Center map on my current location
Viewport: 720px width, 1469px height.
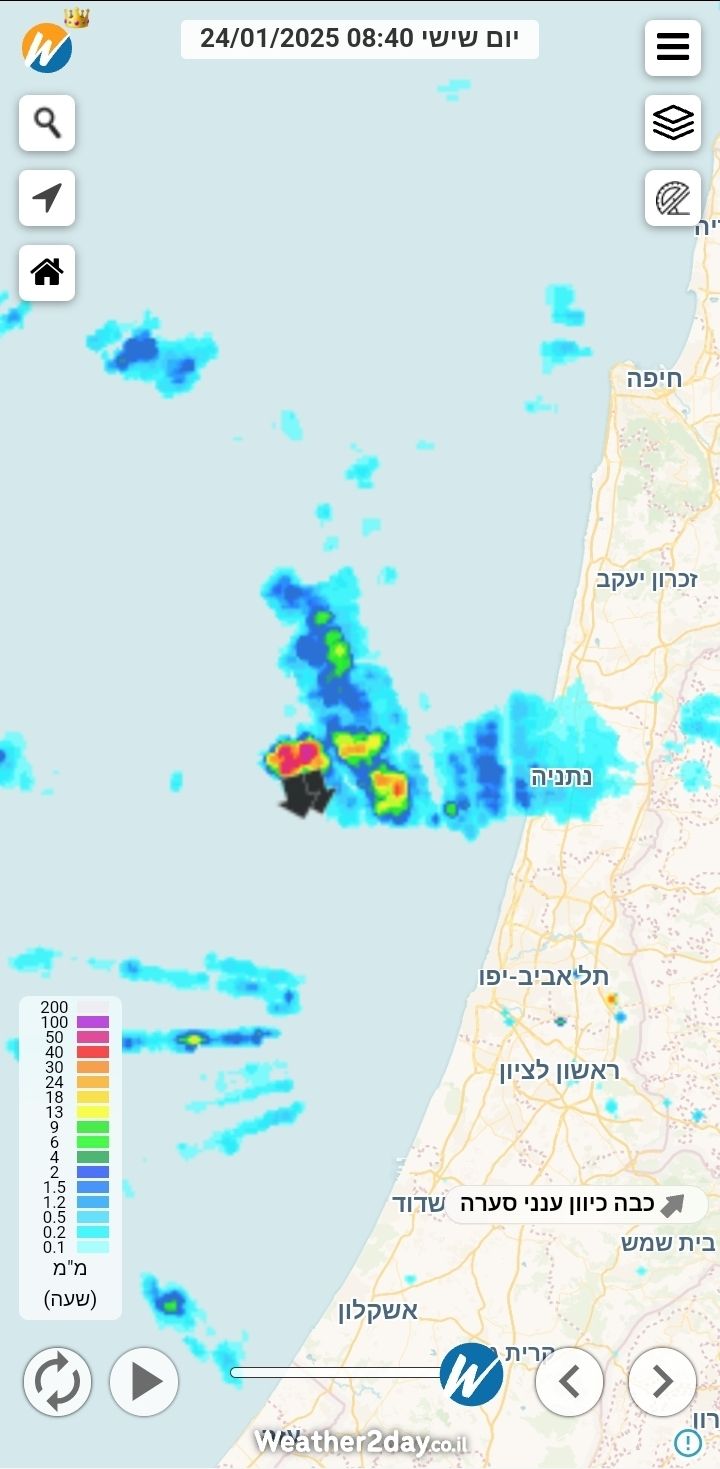[47, 198]
